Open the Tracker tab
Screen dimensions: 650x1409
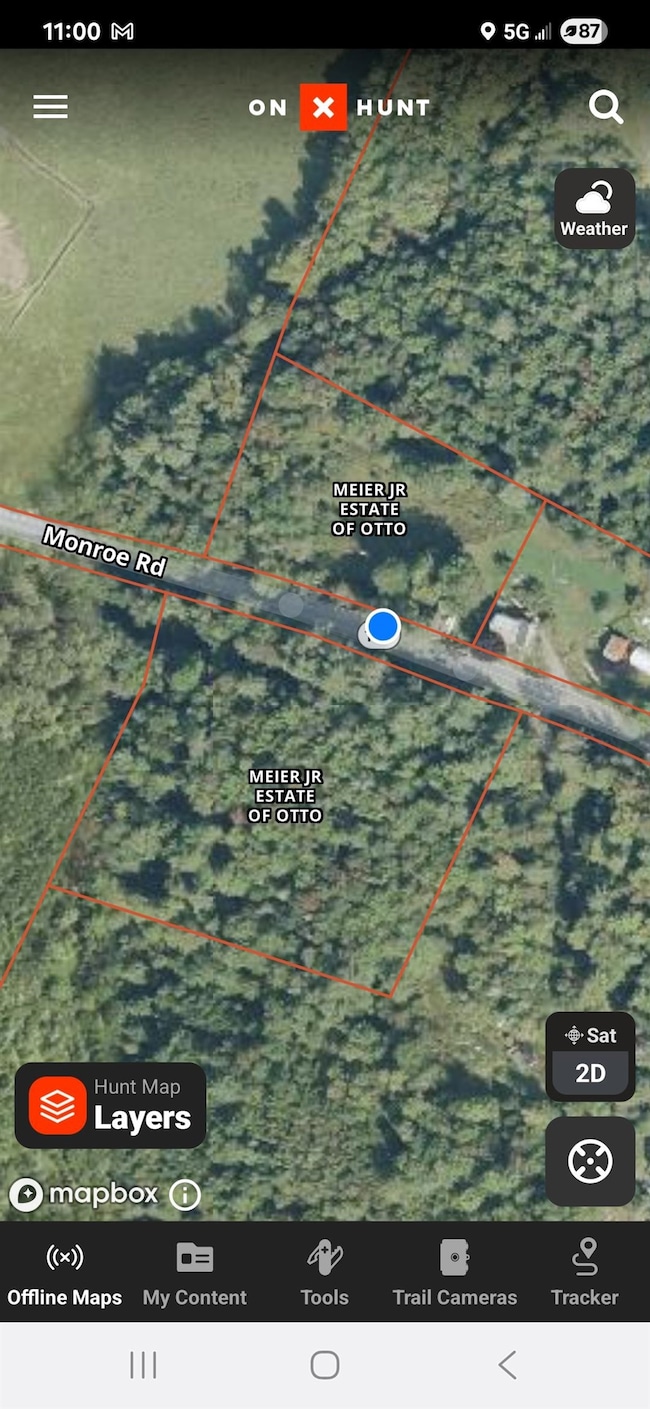tap(585, 1274)
